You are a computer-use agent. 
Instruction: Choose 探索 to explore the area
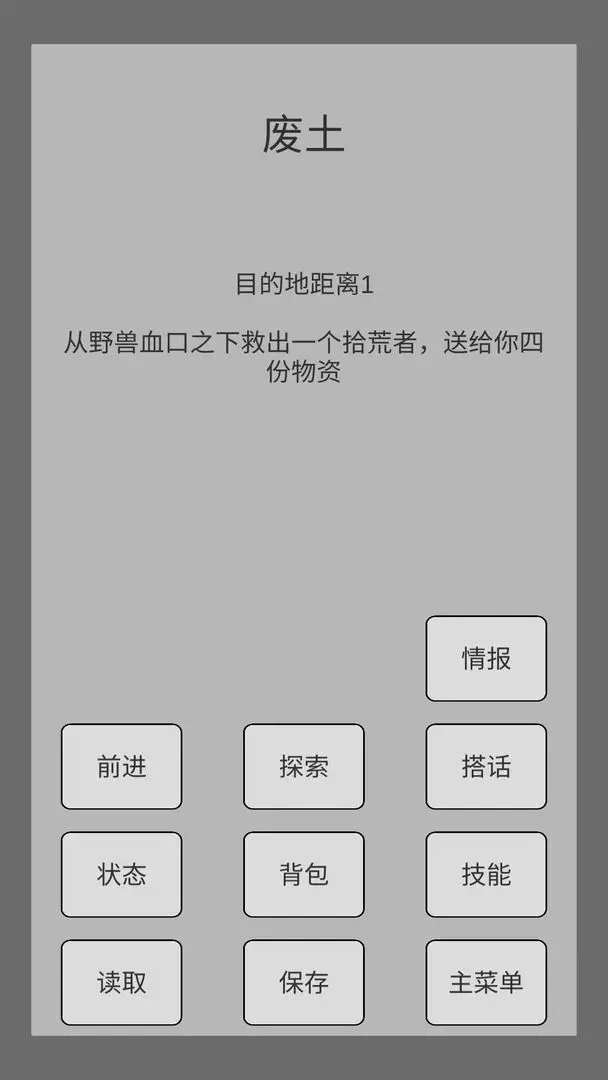304,766
